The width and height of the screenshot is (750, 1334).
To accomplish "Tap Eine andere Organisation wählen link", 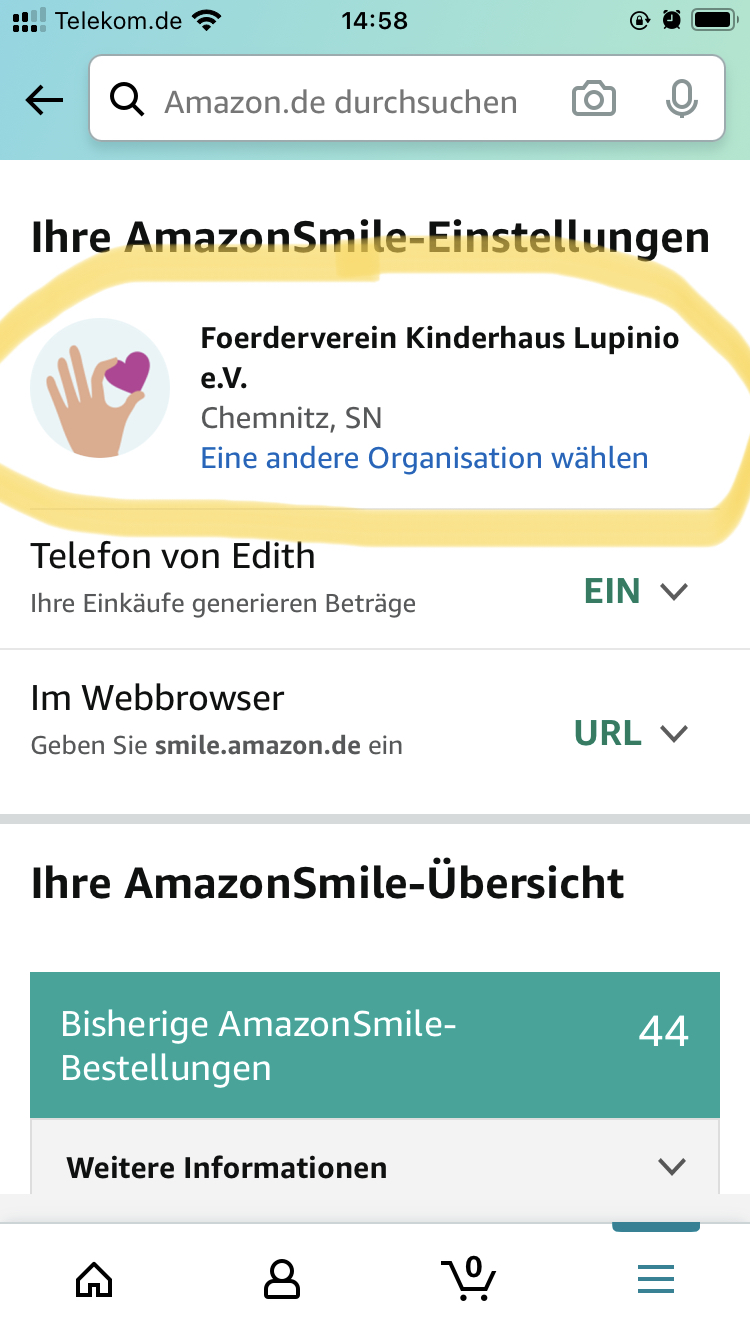I will [x=425, y=458].
